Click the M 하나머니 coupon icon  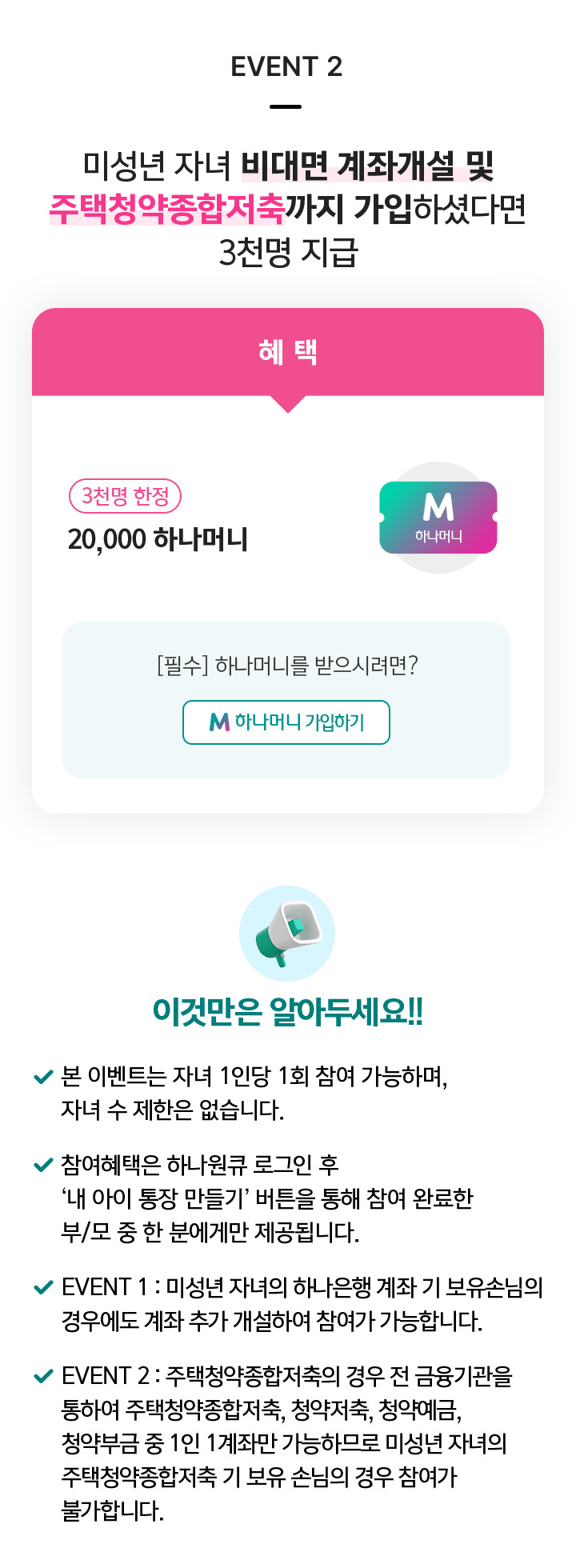[437, 518]
